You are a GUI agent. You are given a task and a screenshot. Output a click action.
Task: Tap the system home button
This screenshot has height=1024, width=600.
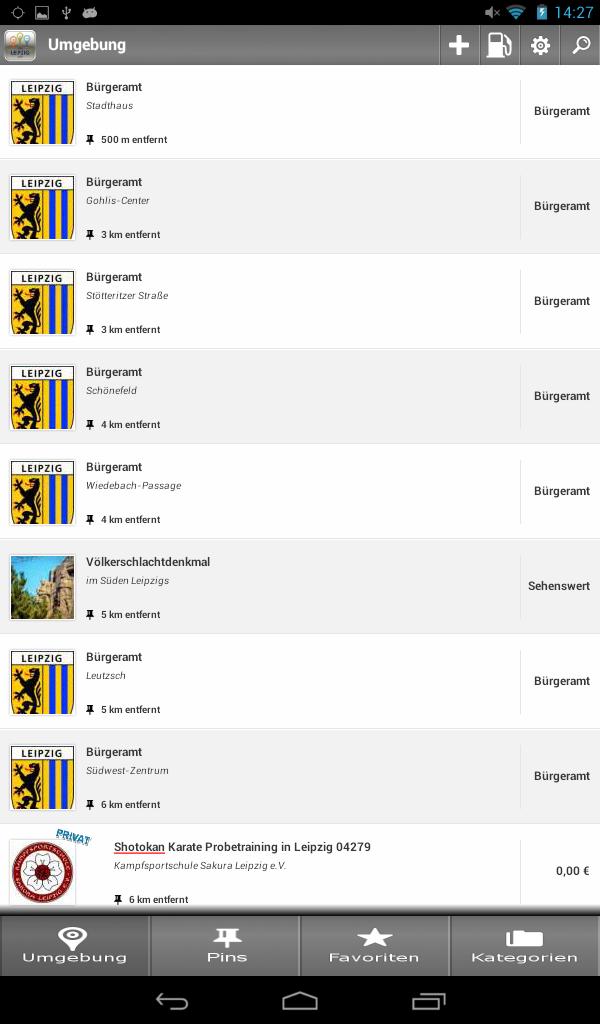pyautogui.click(x=300, y=1001)
